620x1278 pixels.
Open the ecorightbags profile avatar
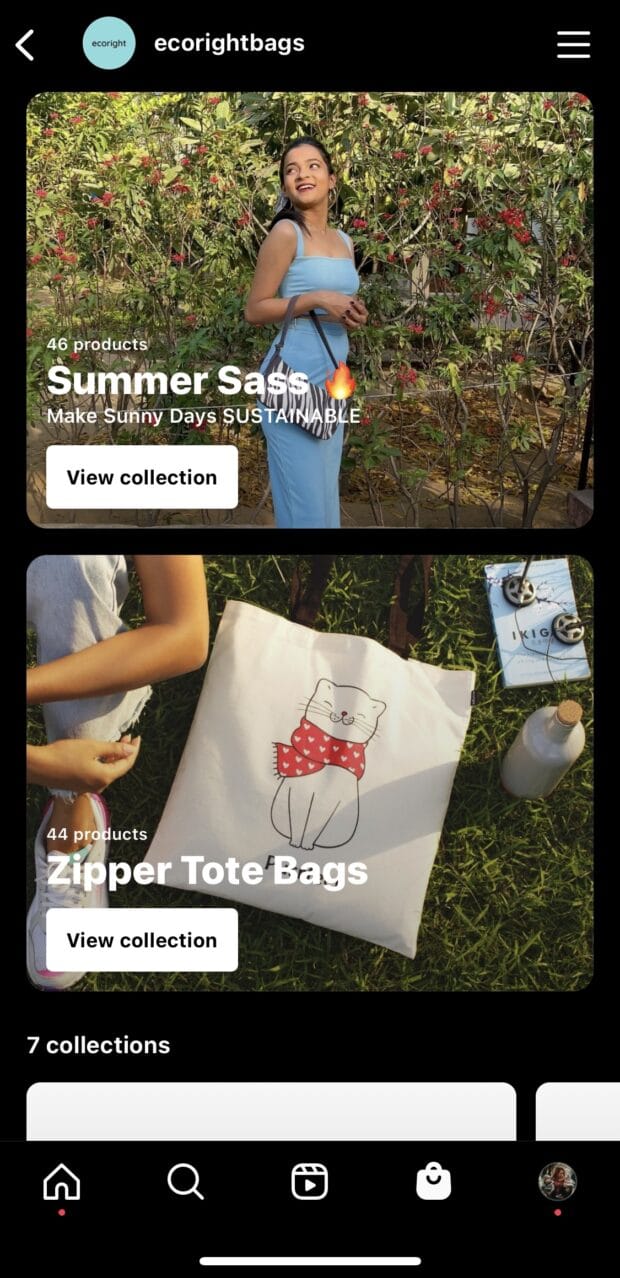click(109, 44)
